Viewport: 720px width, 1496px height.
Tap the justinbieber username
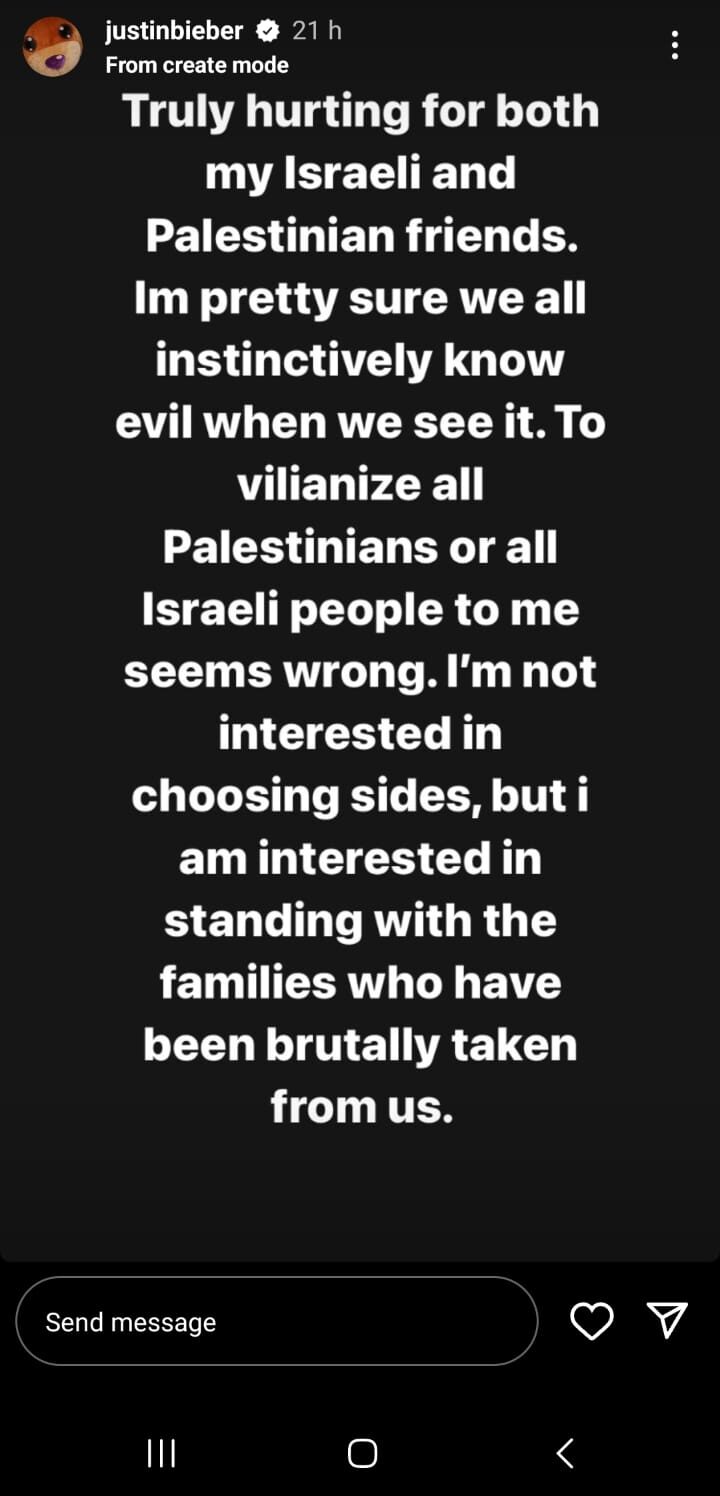click(174, 31)
